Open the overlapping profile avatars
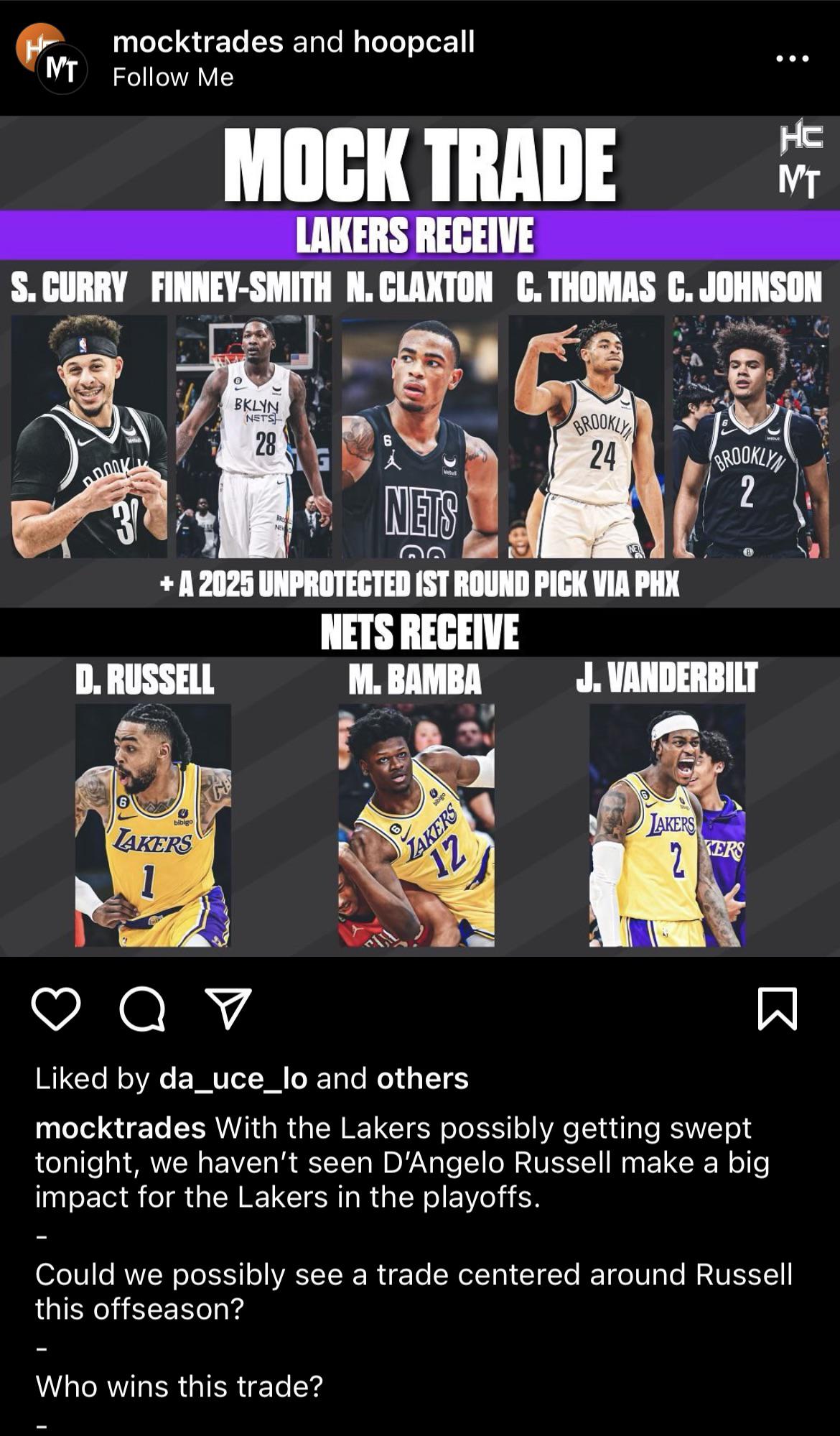Viewport: 840px width, 1436px height. pos(52,59)
